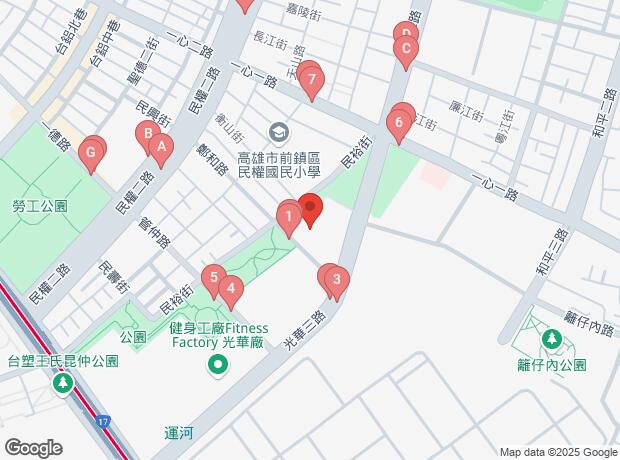Open map marker 6
The width and height of the screenshot is (620, 460).
point(399,124)
